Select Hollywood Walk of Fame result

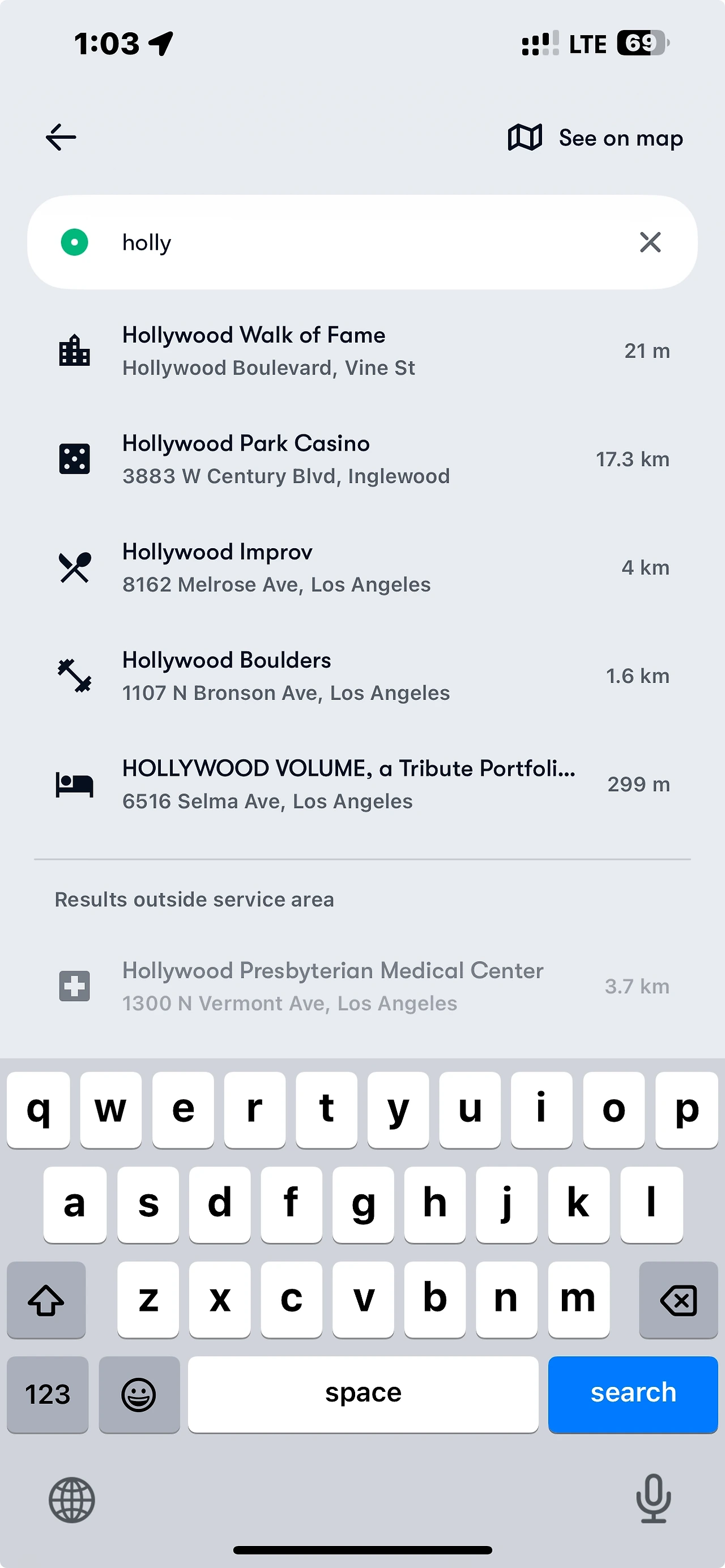pyautogui.click(x=362, y=351)
